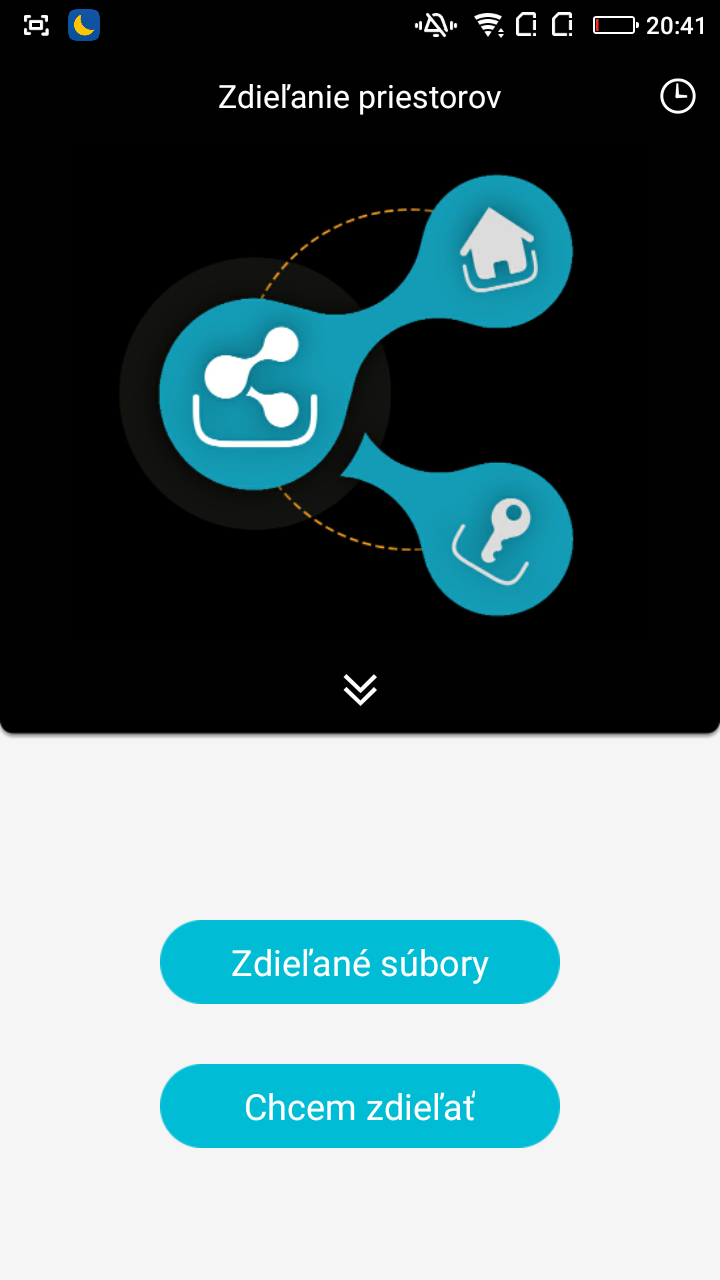This screenshot has height=1280, width=720.
Task: Open the sharing history clock icon
Action: click(x=677, y=96)
